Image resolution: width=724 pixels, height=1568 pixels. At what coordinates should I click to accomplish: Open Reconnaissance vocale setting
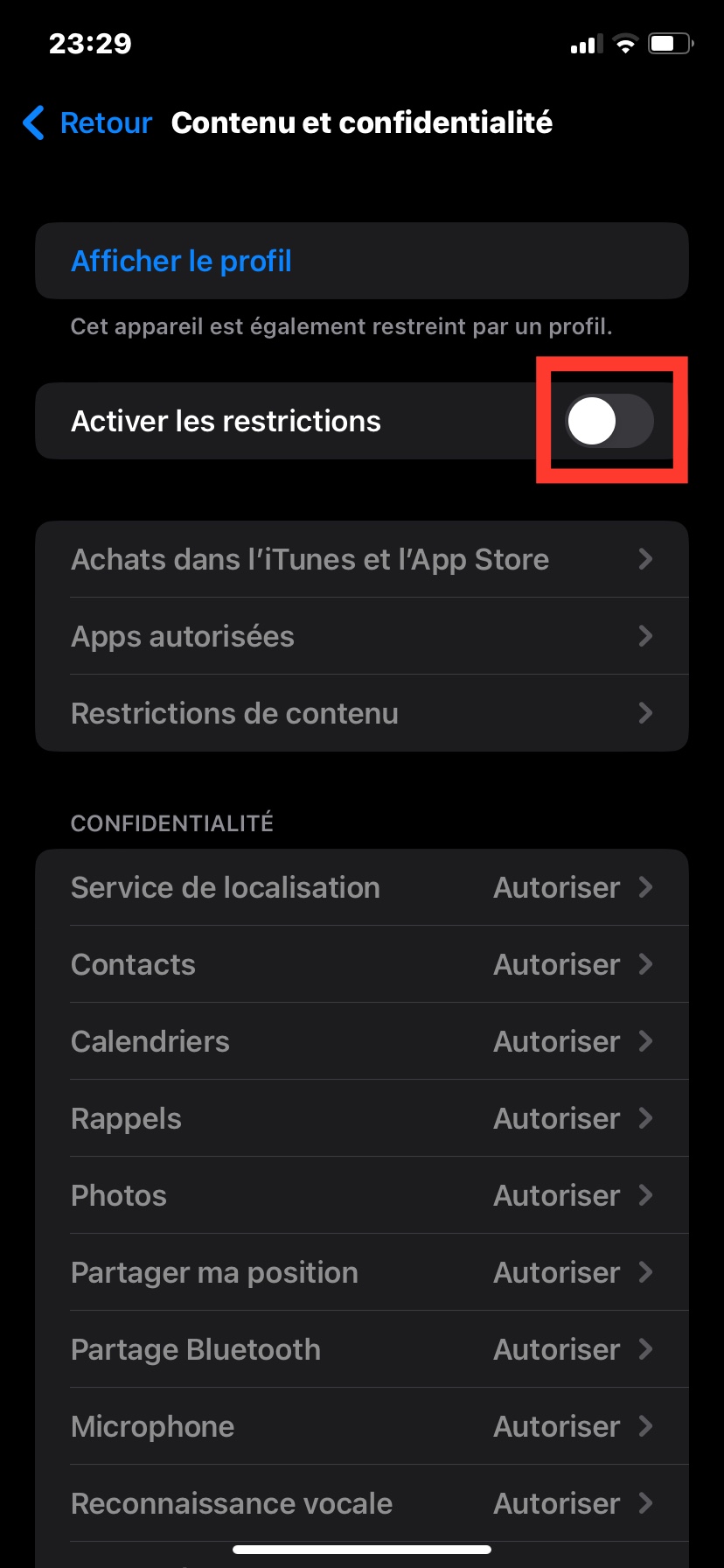tap(361, 1503)
